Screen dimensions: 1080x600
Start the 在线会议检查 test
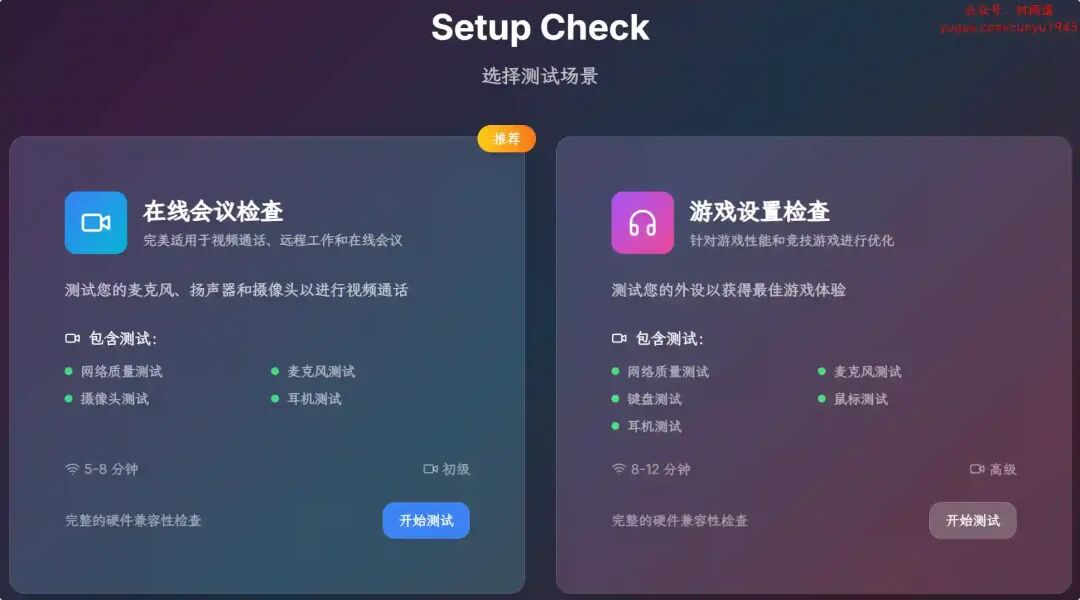tap(426, 520)
